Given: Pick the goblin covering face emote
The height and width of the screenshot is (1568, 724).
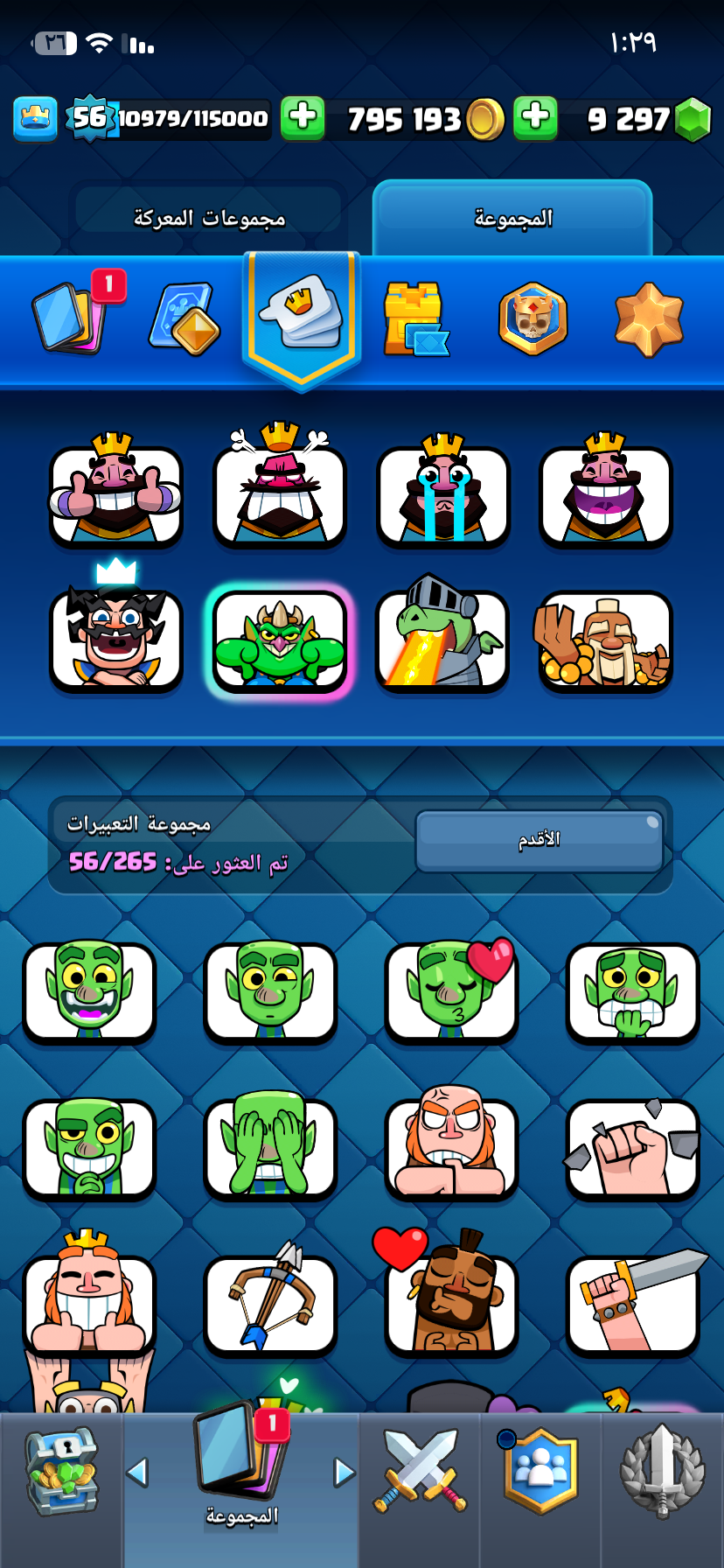Looking at the screenshot, I should [x=270, y=1148].
